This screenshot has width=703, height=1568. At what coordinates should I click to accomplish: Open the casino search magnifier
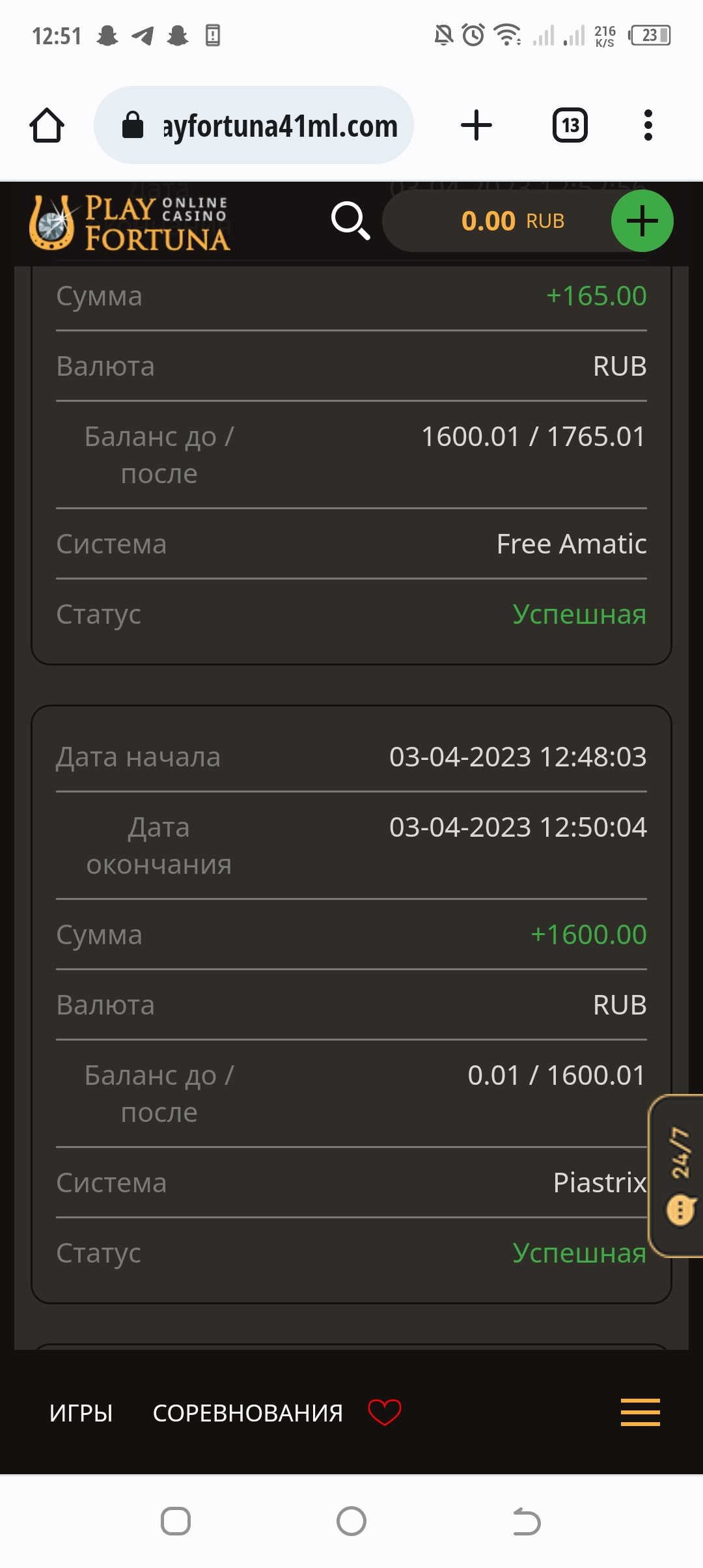(x=350, y=221)
